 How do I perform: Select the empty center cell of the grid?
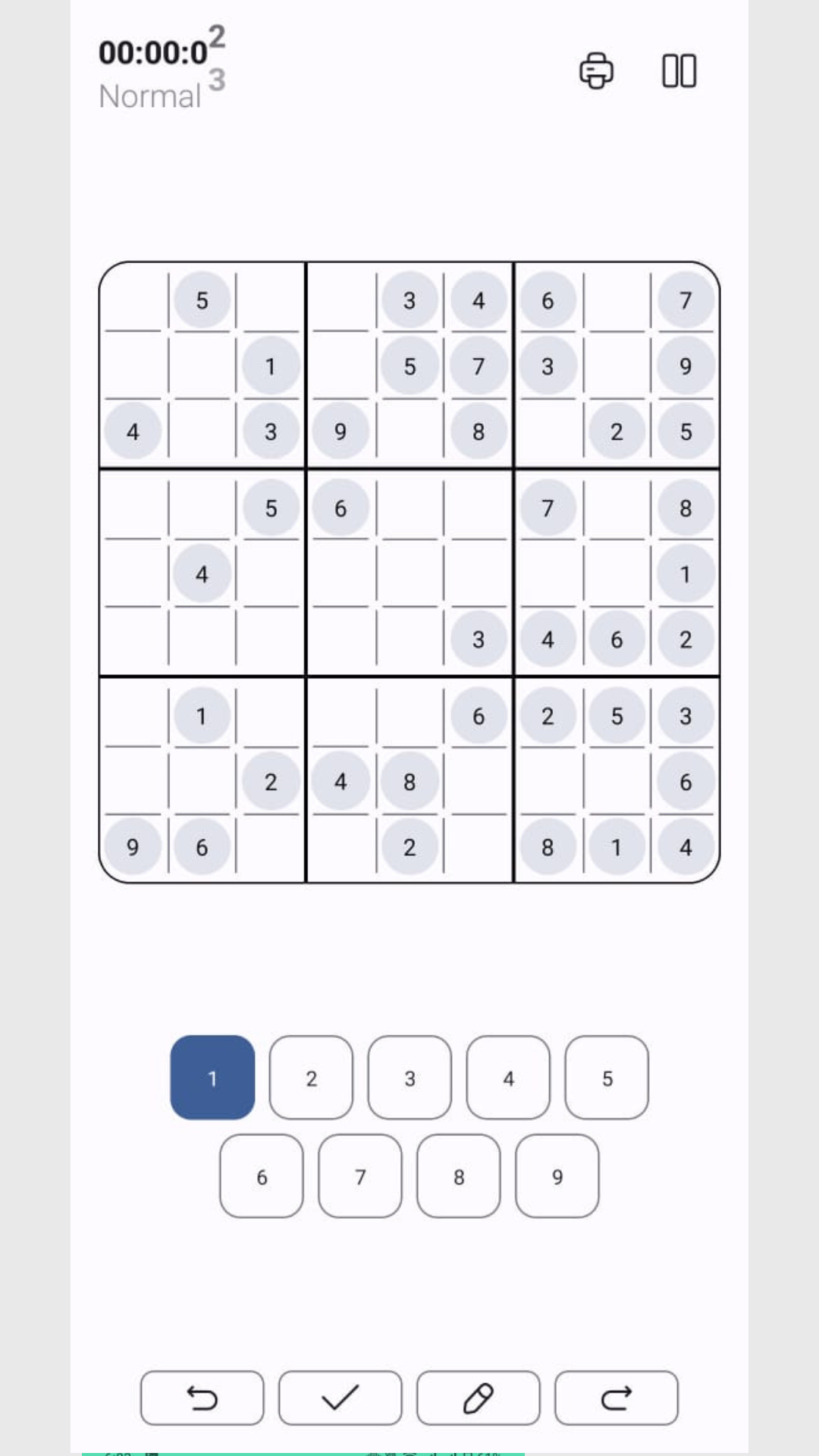click(409, 573)
